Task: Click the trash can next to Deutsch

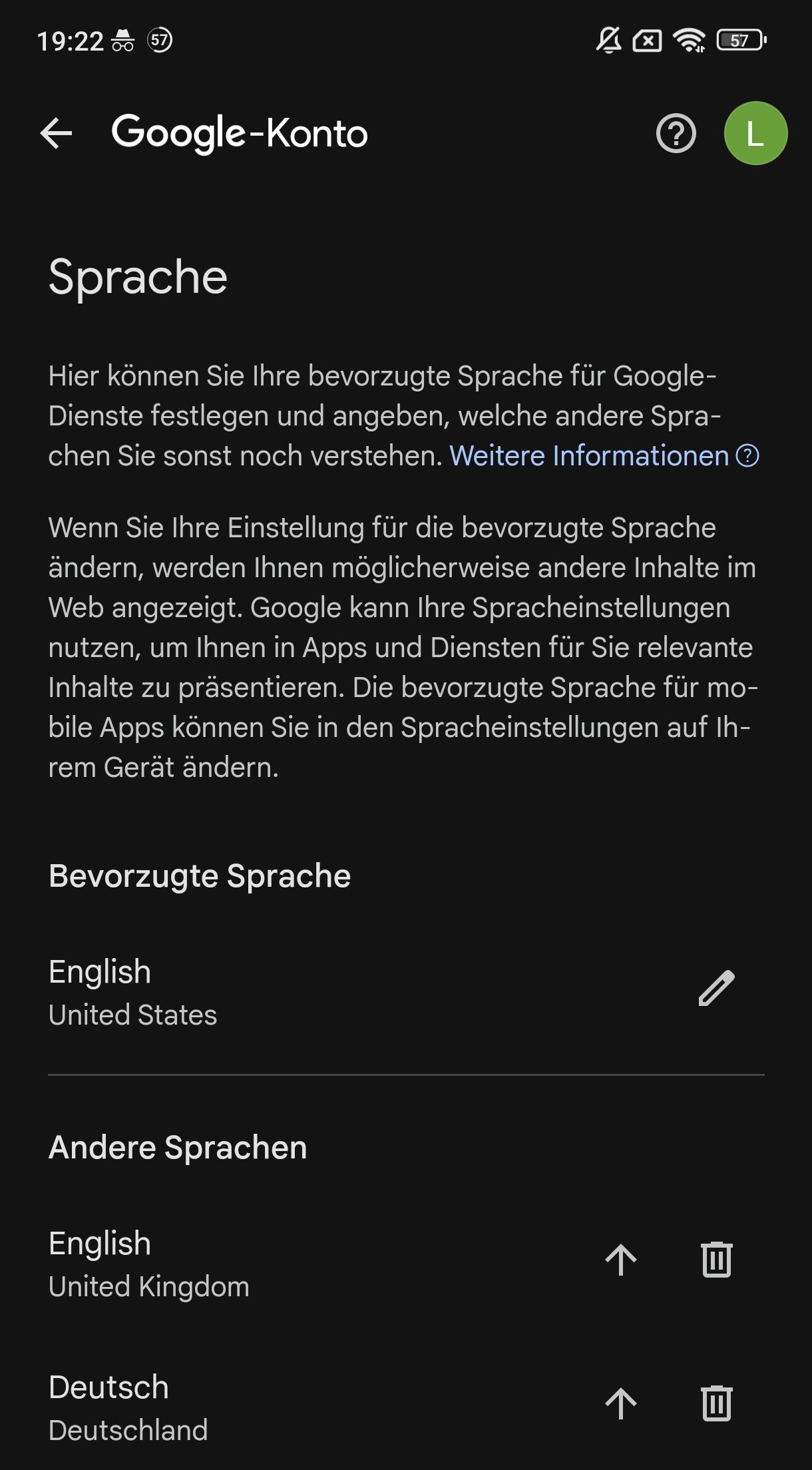Action: coord(717,1403)
